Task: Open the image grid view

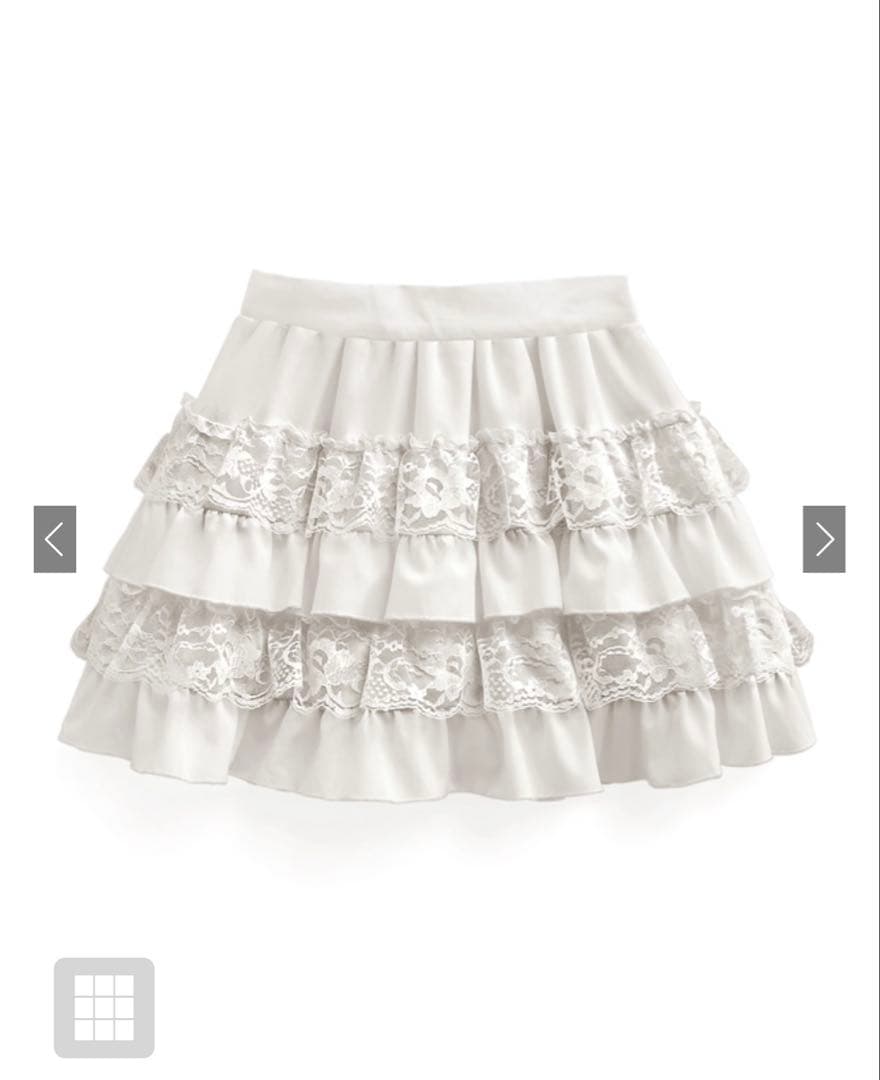Action: pyautogui.click(x=104, y=1007)
